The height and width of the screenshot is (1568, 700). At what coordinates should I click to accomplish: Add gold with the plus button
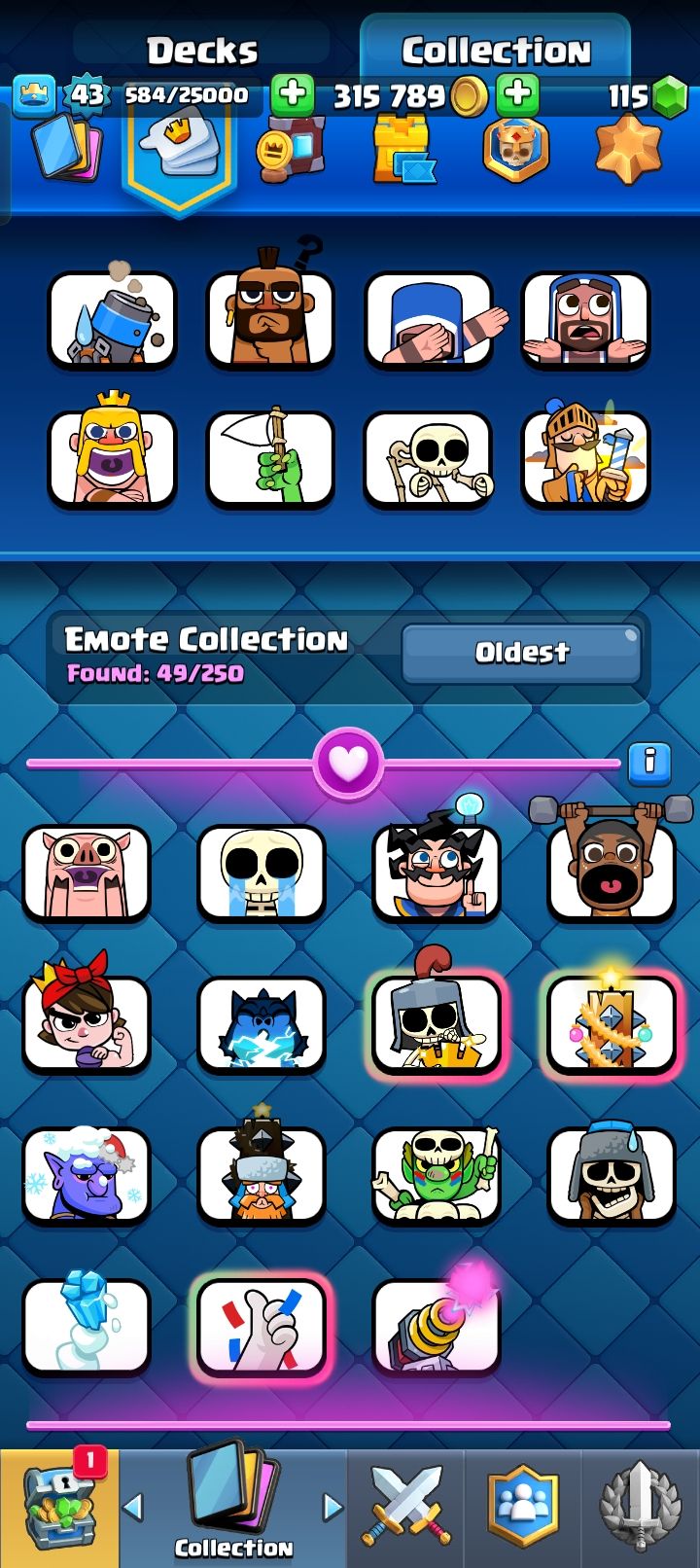pos(291,94)
